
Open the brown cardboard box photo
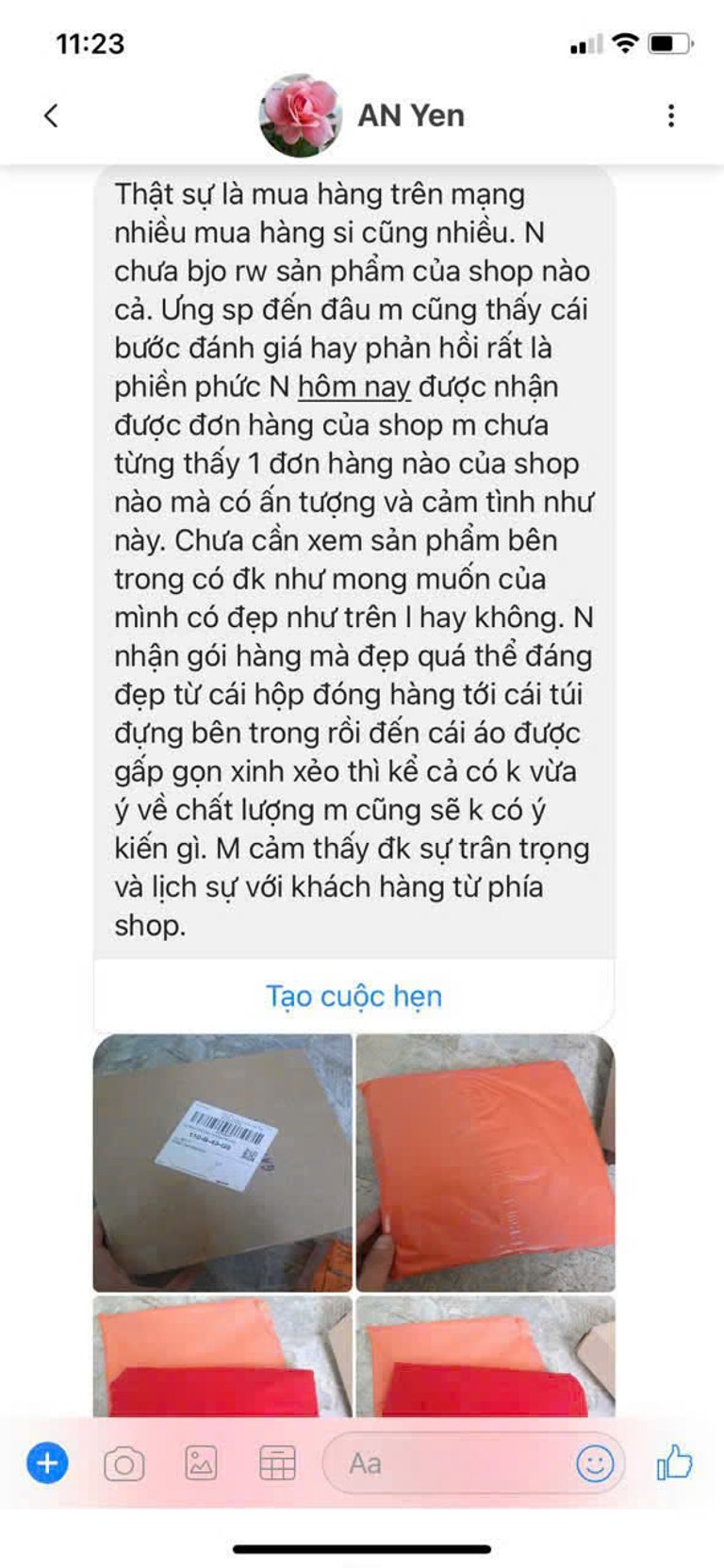click(x=222, y=1163)
